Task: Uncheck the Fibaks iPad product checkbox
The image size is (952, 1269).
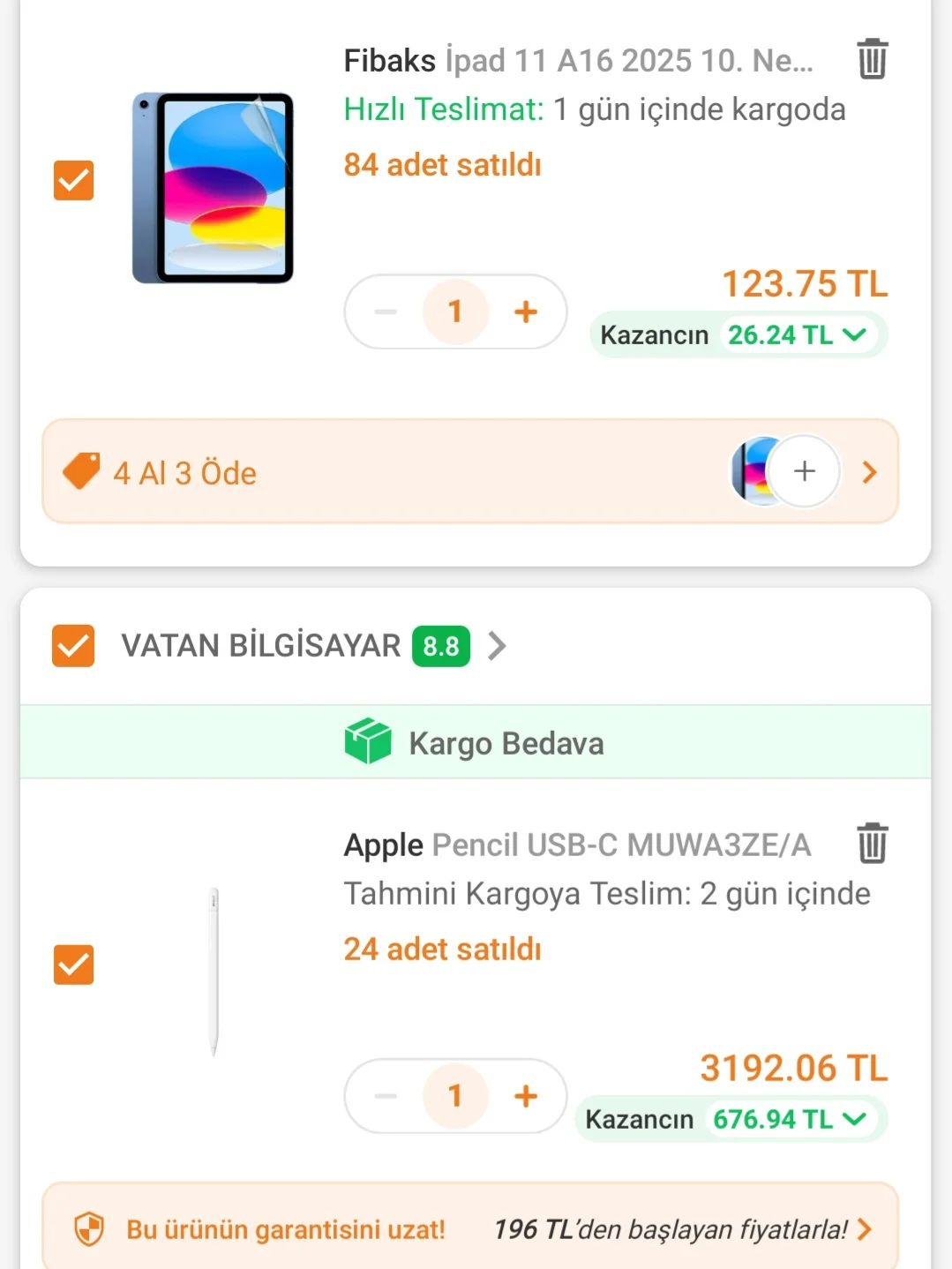Action: [73, 181]
